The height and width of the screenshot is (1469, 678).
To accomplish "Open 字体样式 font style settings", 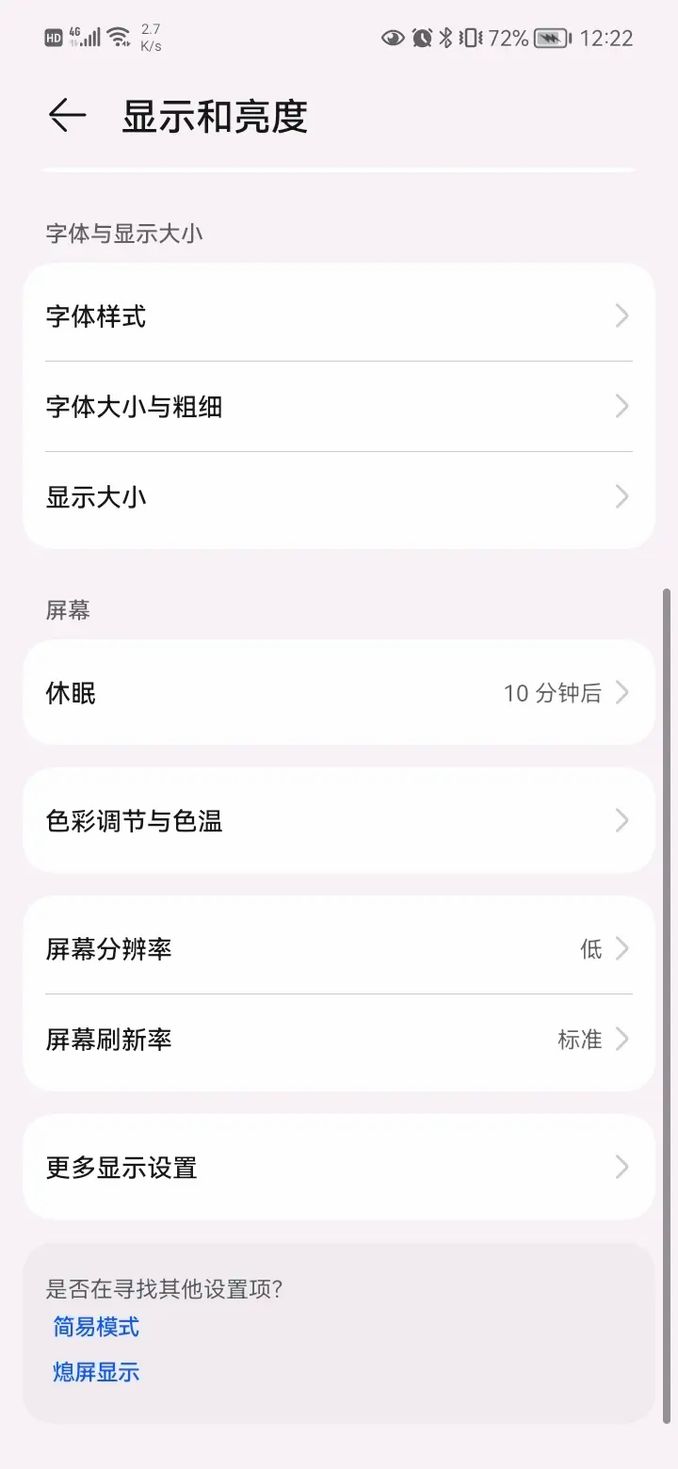I will click(x=338, y=316).
